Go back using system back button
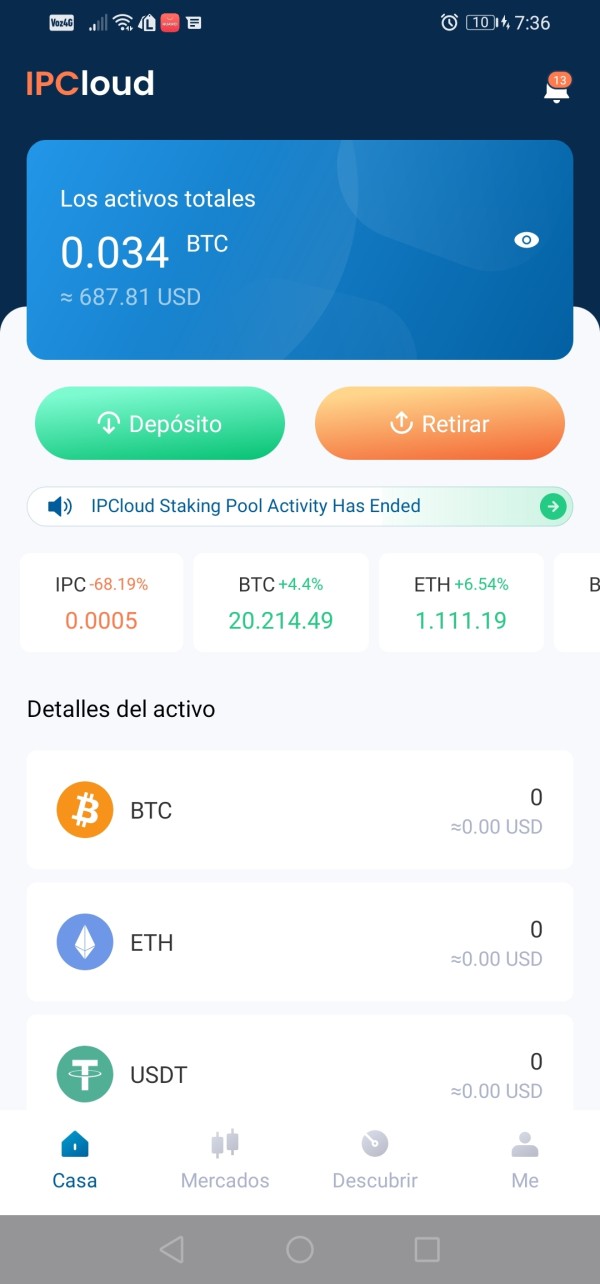600x1284 pixels. coord(172,1249)
